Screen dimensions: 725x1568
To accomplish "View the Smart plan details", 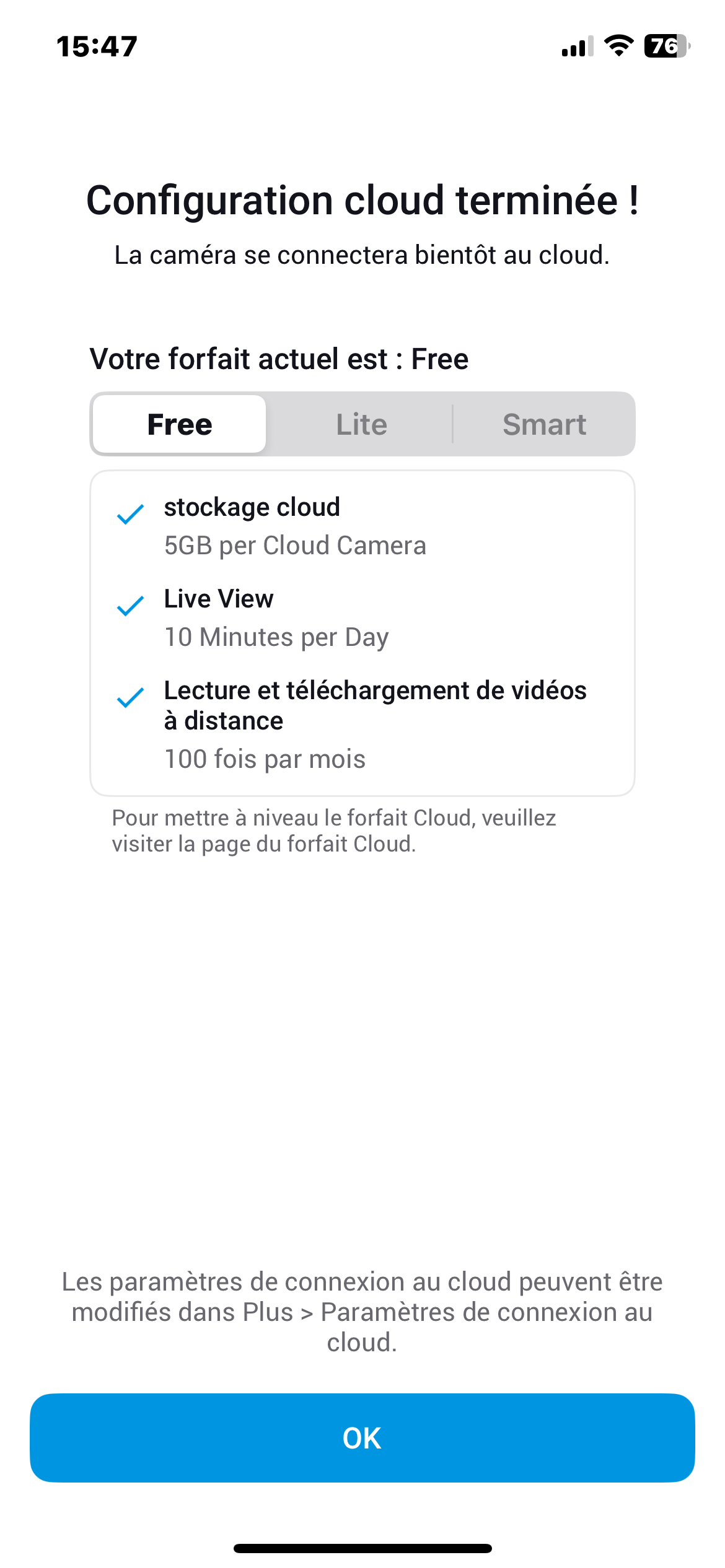I will pos(544,424).
